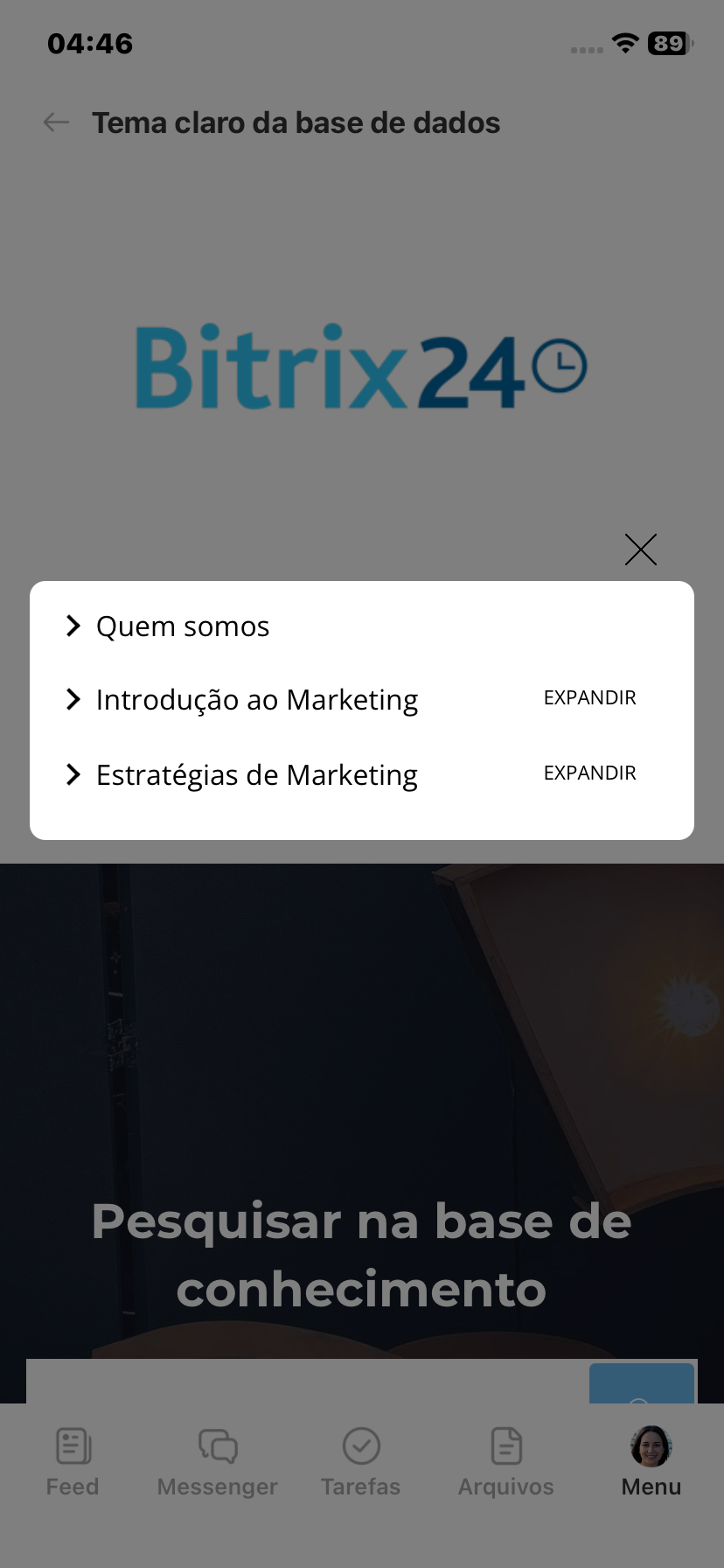Close the knowledge base menu popup

(x=640, y=549)
